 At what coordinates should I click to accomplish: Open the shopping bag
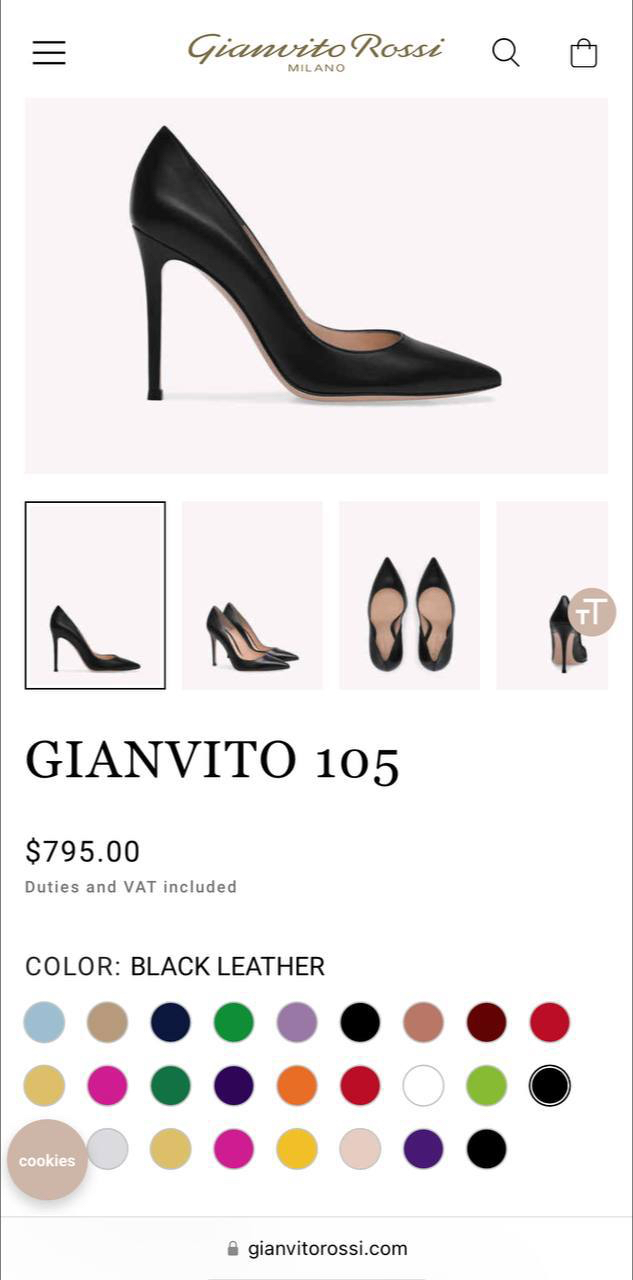[584, 53]
